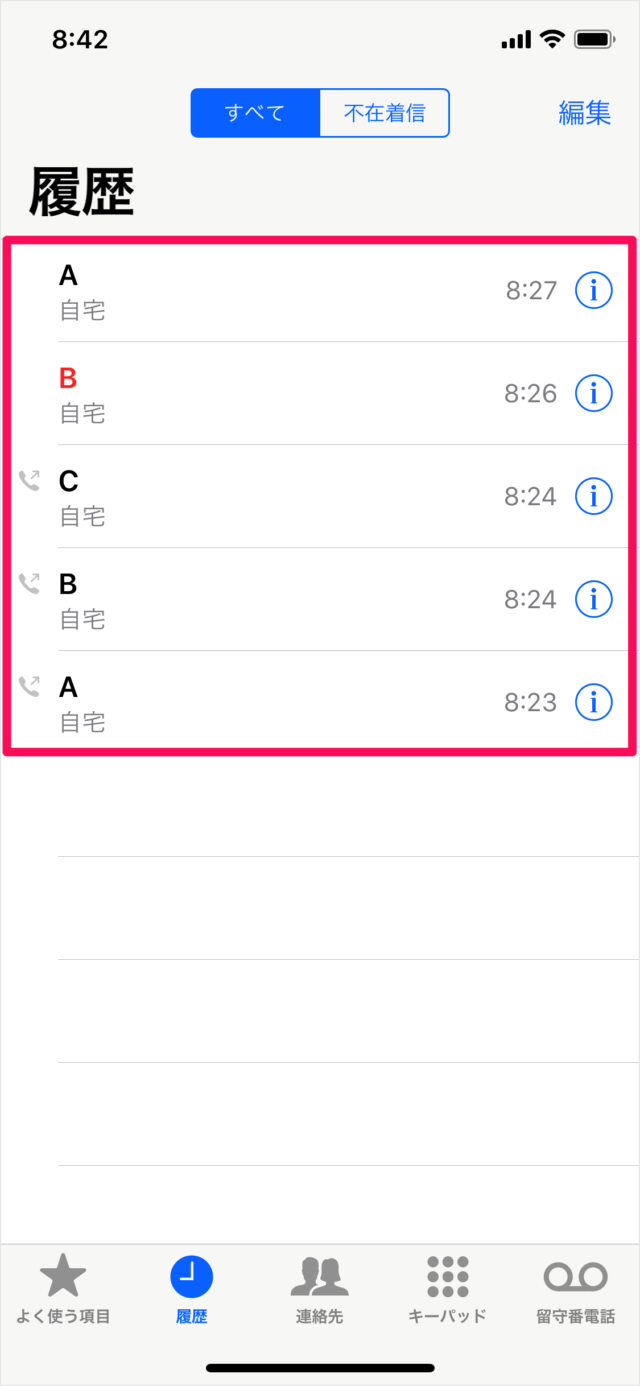
Task: Open info for call from A at 8:27
Action: [x=594, y=291]
